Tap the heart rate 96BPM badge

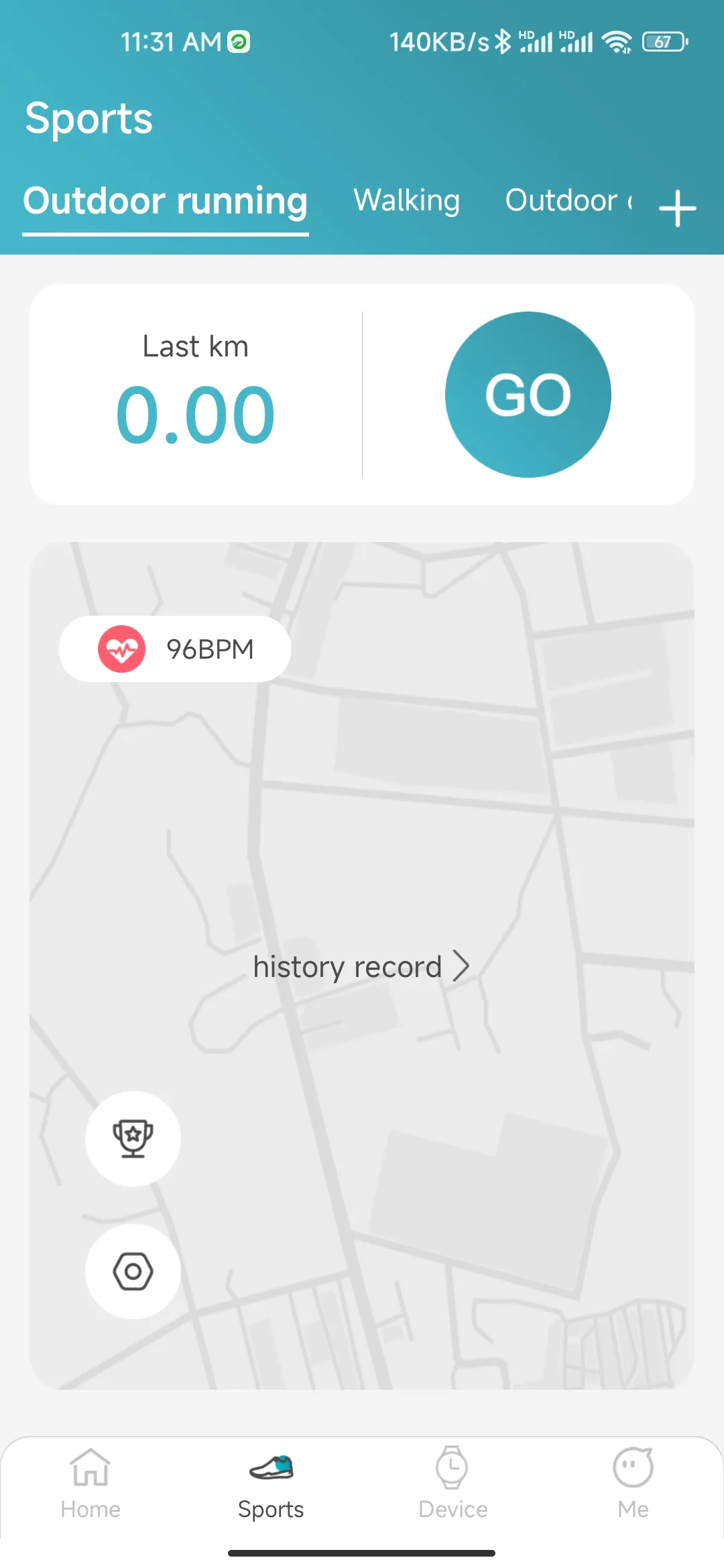[x=174, y=649]
